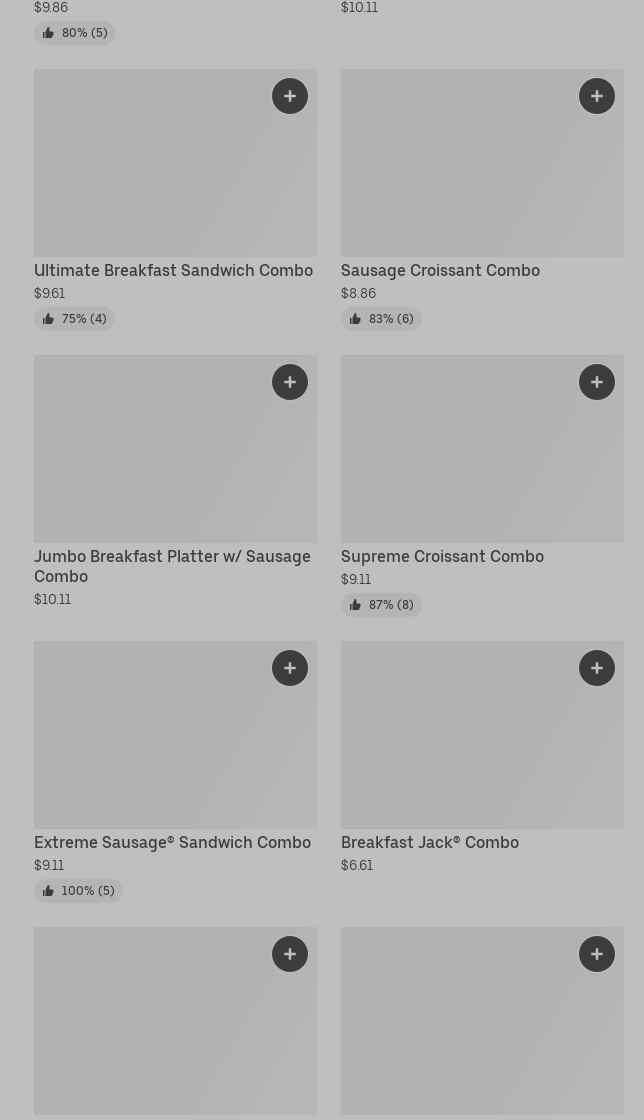The width and height of the screenshot is (644, 1120).
Task: Add Jumbo Breakfast Platter w/ Sausage Combo
Action: (290, 382)
